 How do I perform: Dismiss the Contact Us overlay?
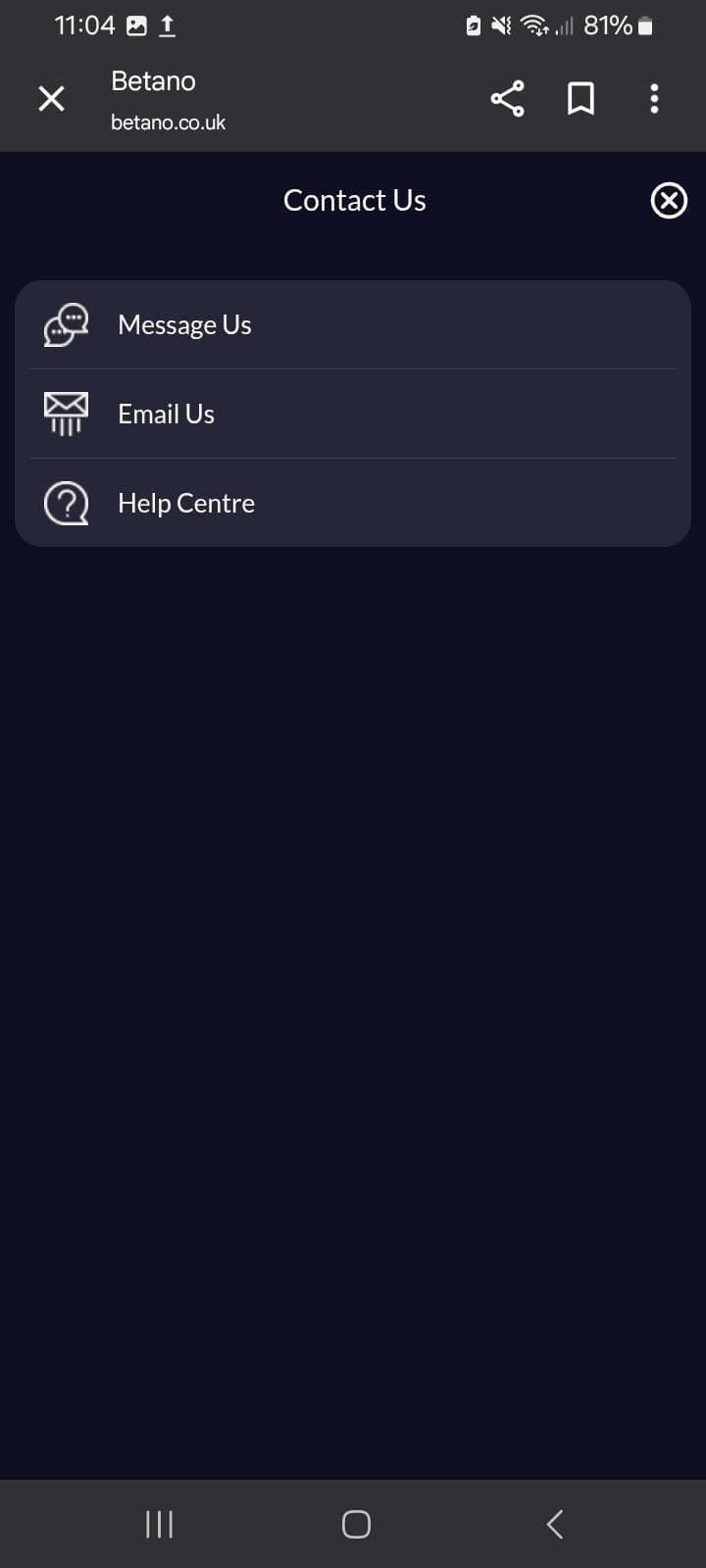tap(668, 200)
